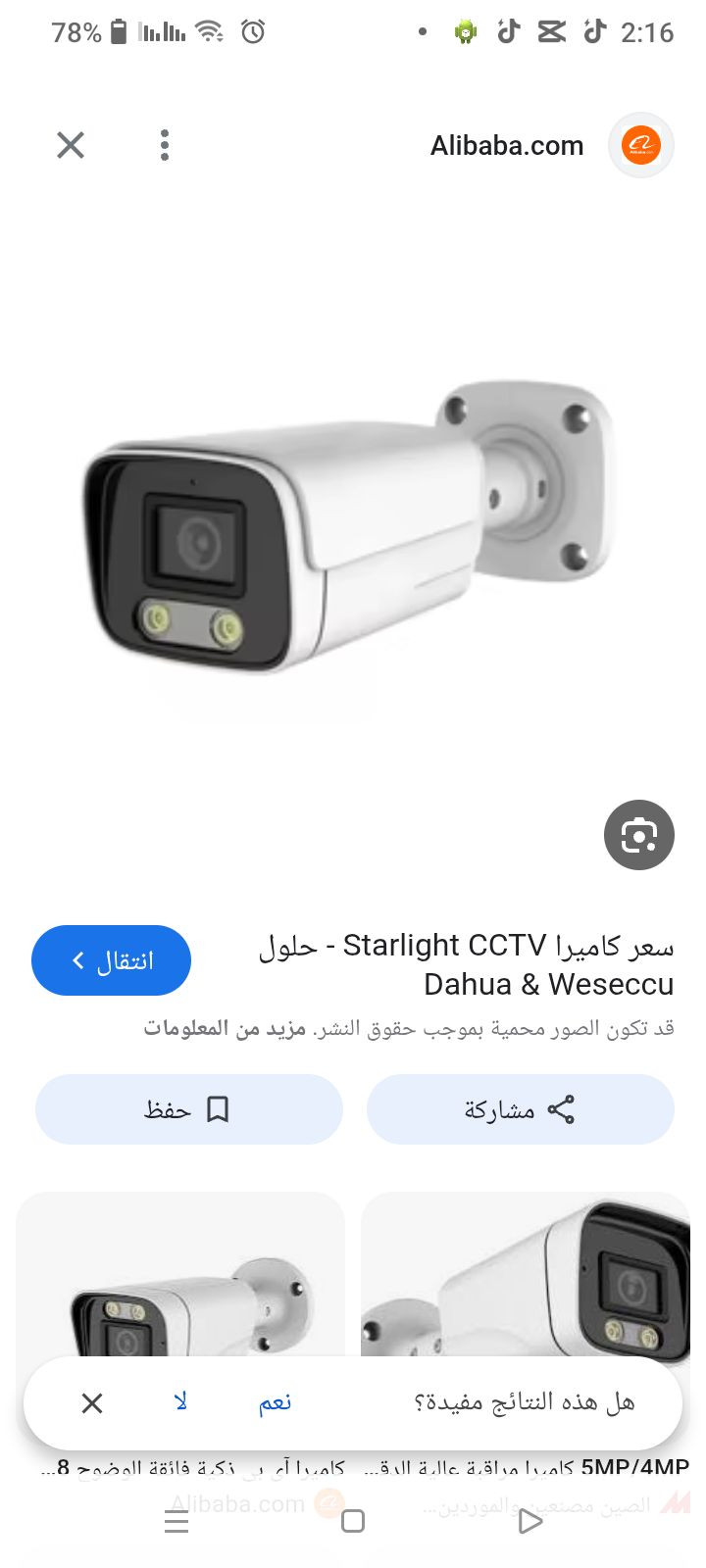The width and height of the screenshot is (706, 1568).
Task: Dismiss the feedback prompt
Action: pyautogui.click(x=92, y=1403)
